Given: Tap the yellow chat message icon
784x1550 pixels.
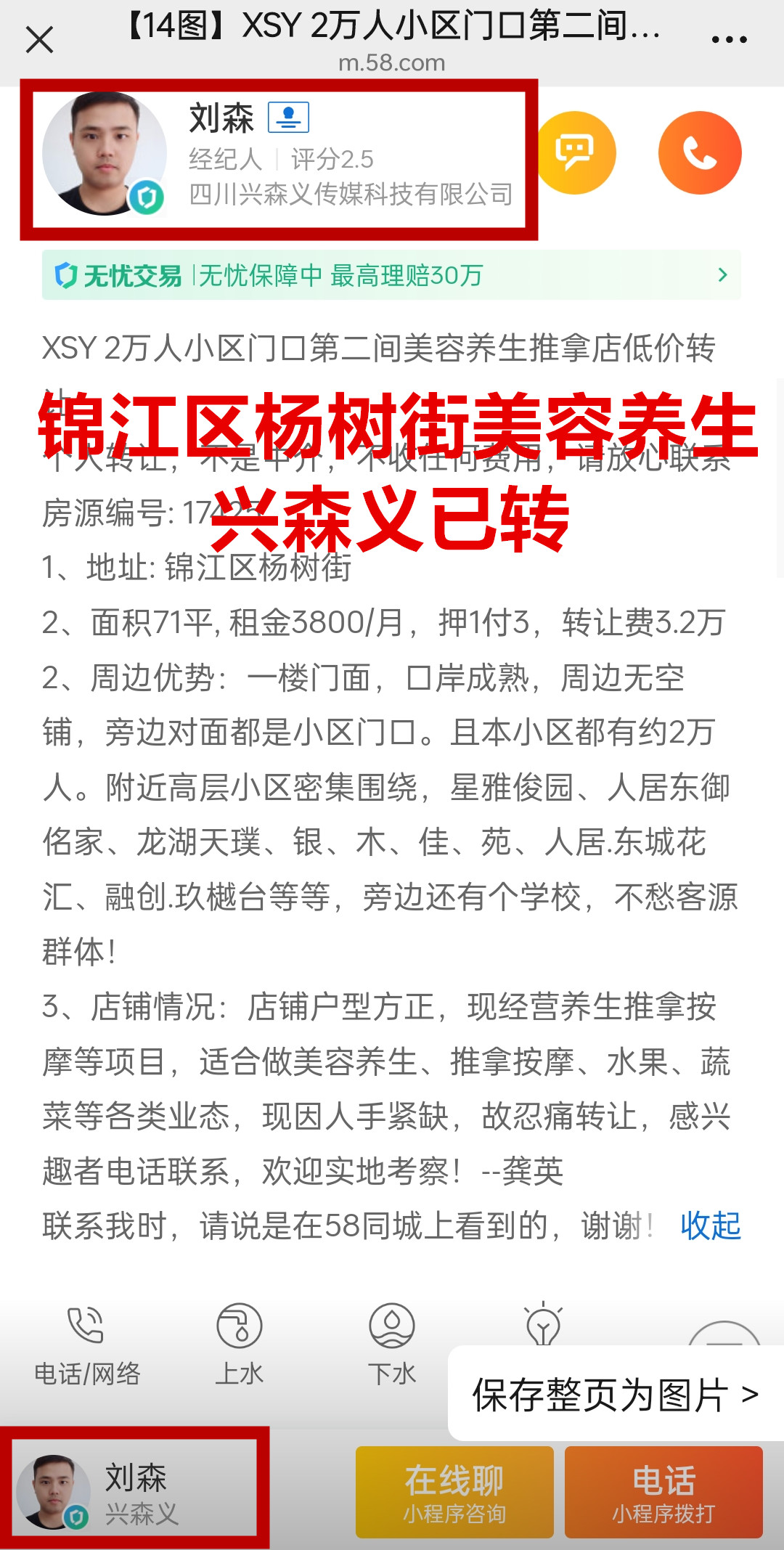Looking at the screenshot, I should pos(575,152).
